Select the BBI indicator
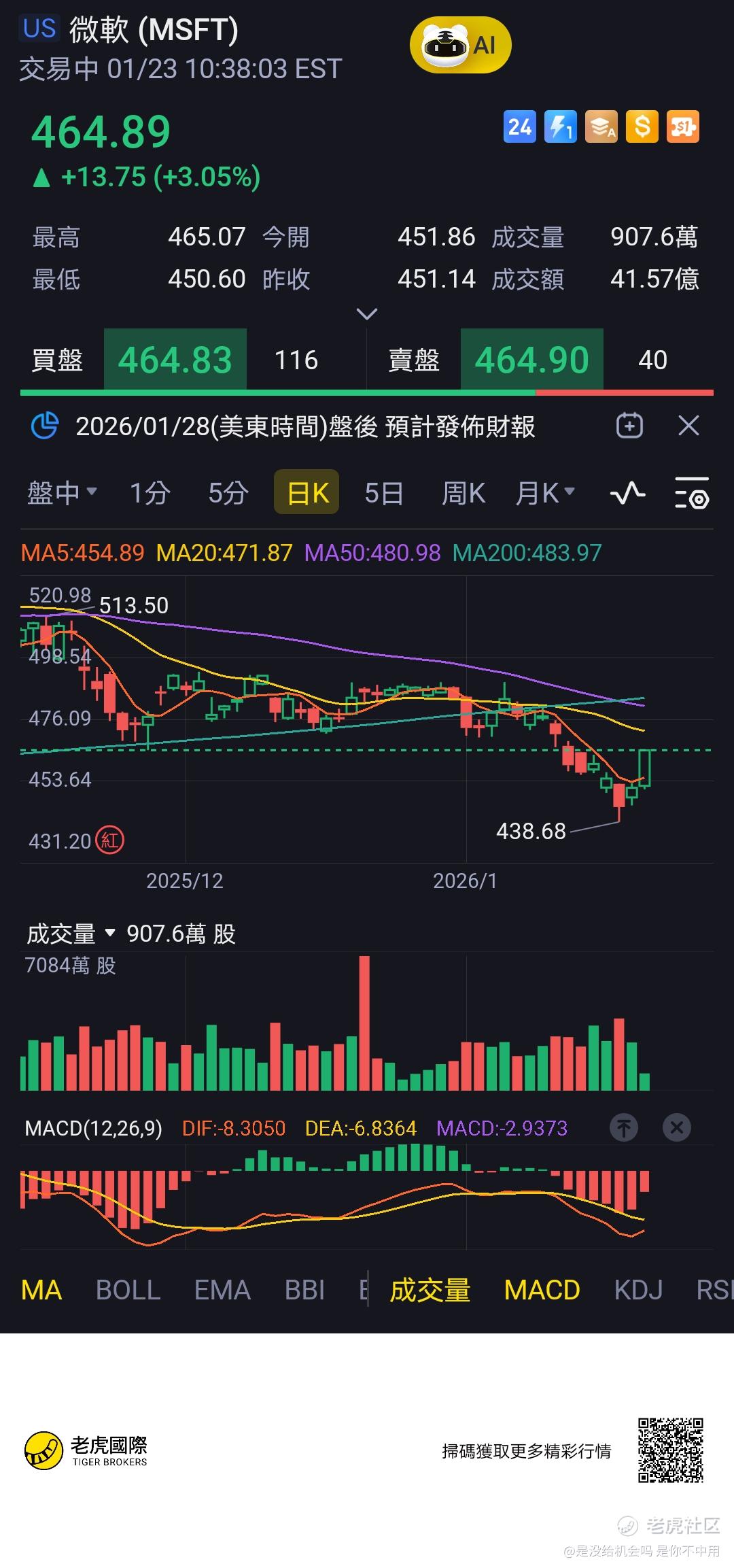The width and height of the screenshot is (734, 1568). (304, 1290)
